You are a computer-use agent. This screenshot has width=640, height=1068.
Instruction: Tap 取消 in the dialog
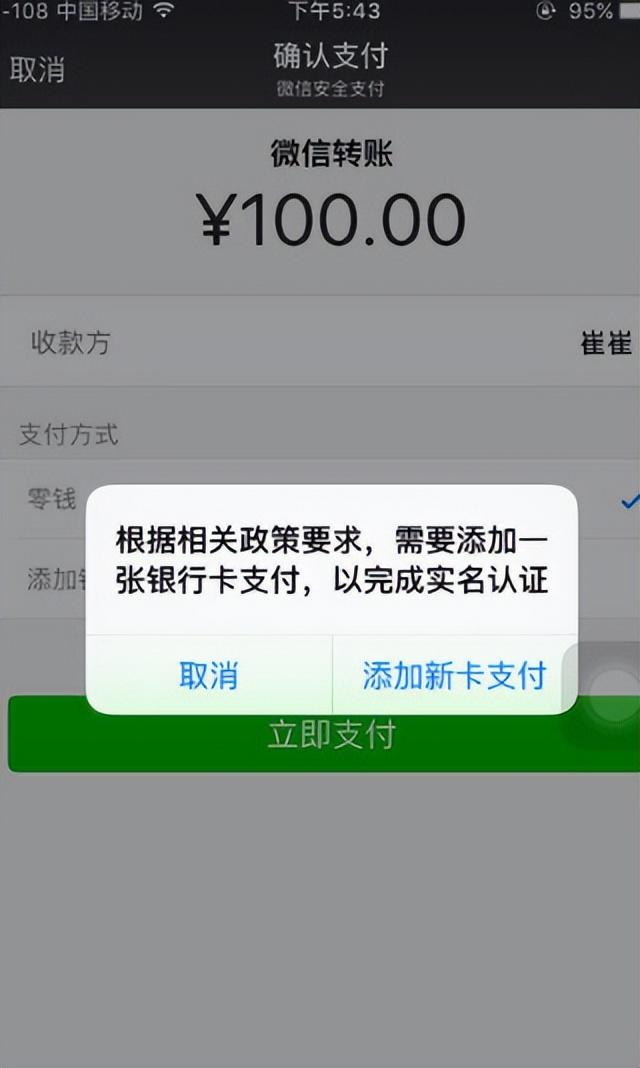208,675
